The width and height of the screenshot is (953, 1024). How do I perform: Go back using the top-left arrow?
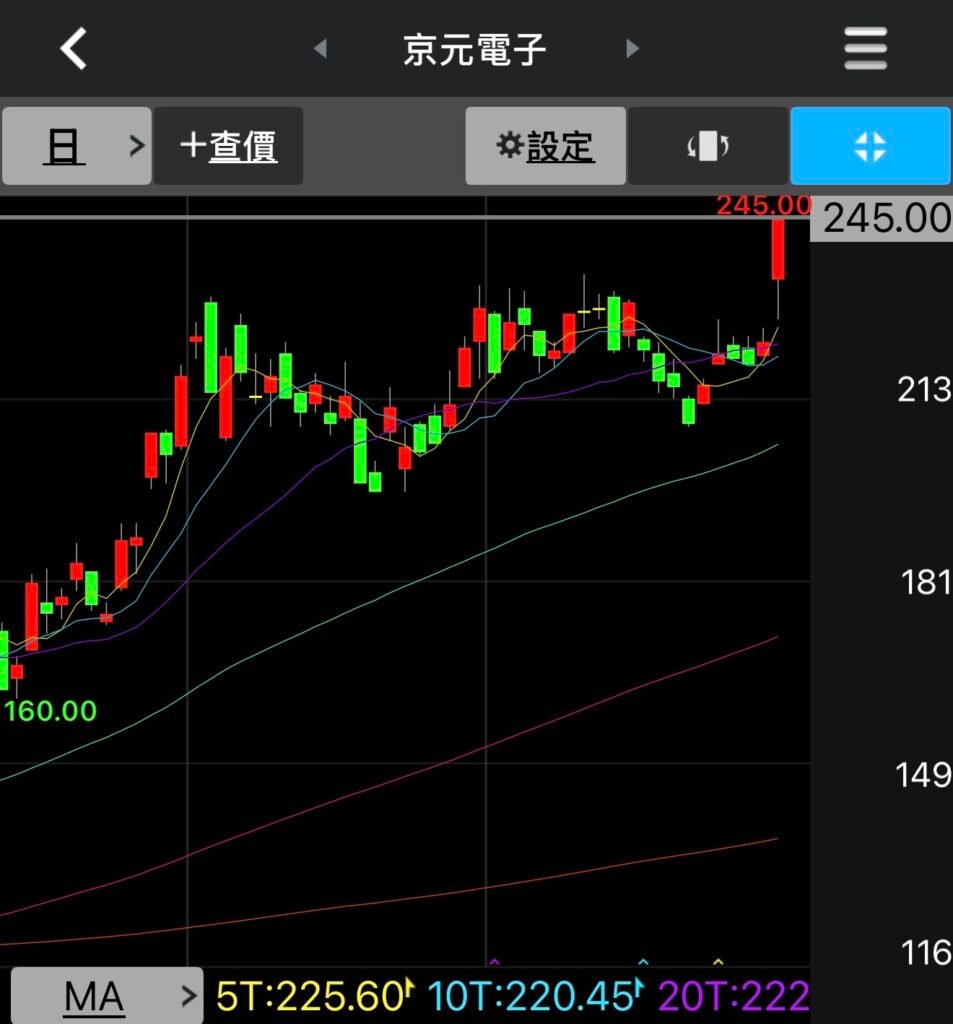coord(75,48)
